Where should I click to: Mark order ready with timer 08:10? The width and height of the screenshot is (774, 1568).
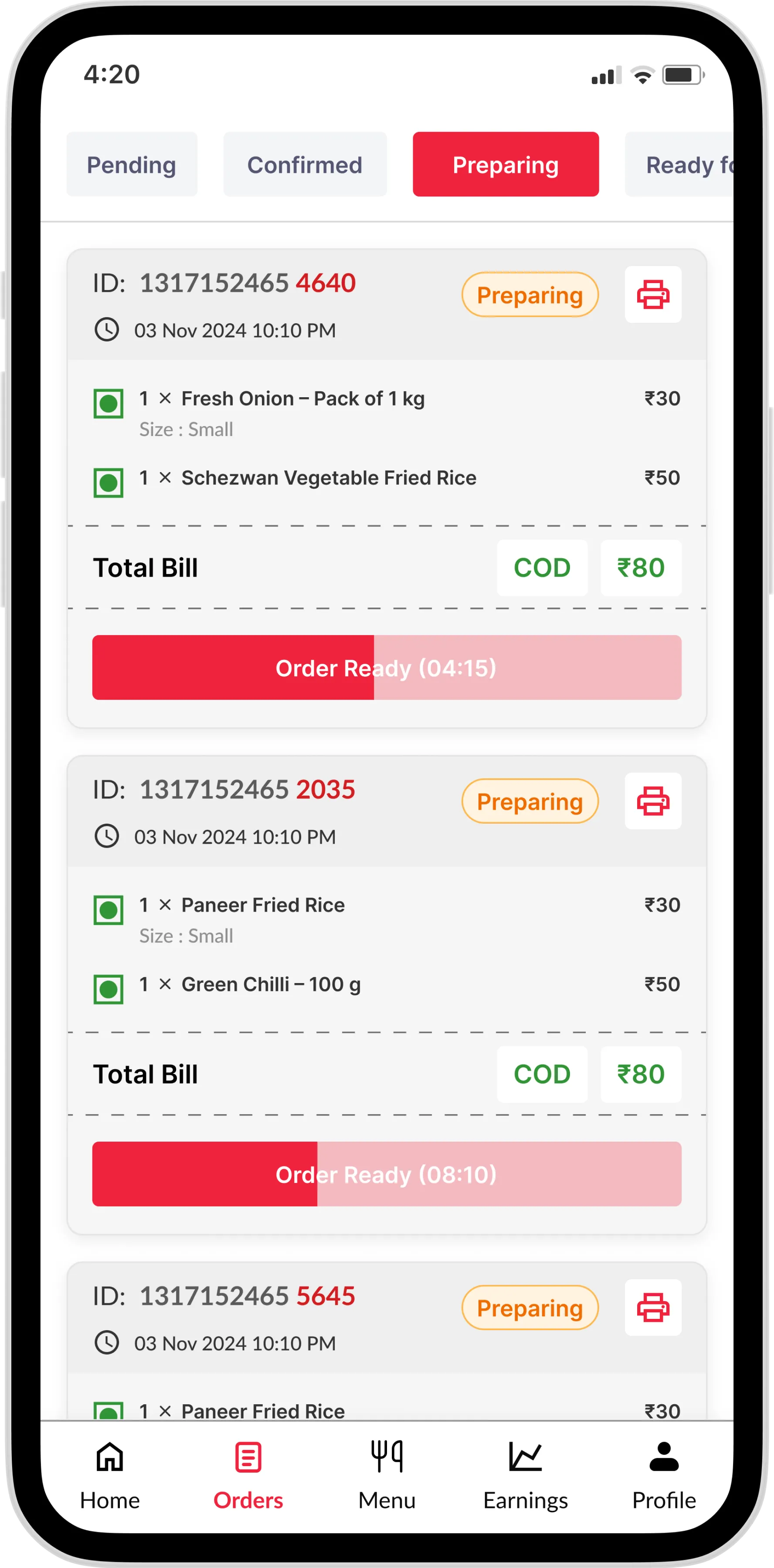(x=387, y=1174)
